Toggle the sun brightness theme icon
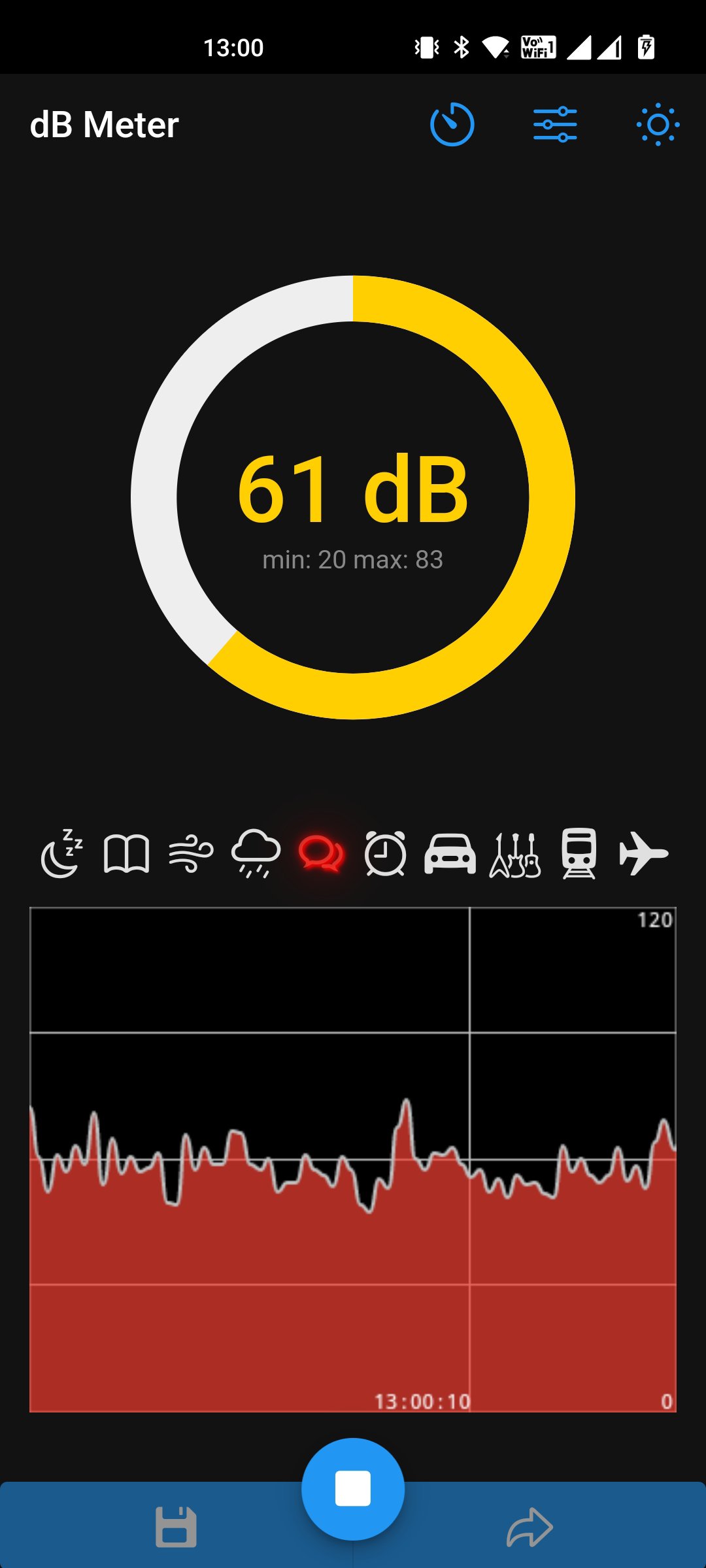This screenshot has width=706, height=1568. click(658, 124)
